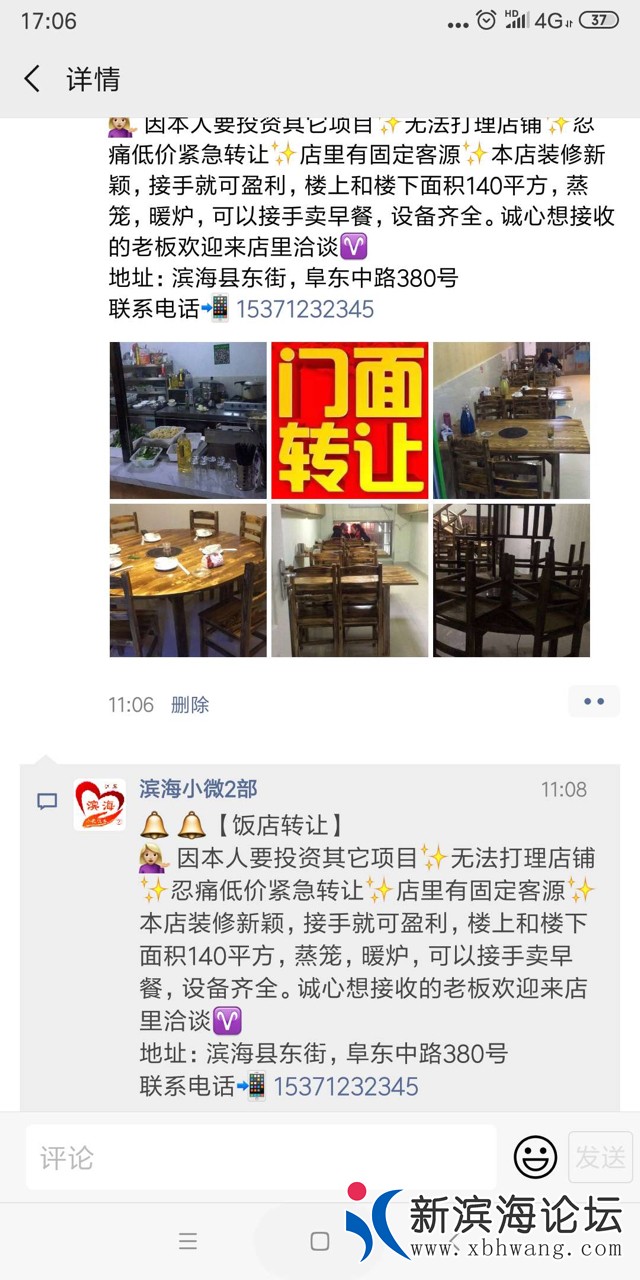
Task: Open the round dining table photo
Action: (x=188, y=580)
